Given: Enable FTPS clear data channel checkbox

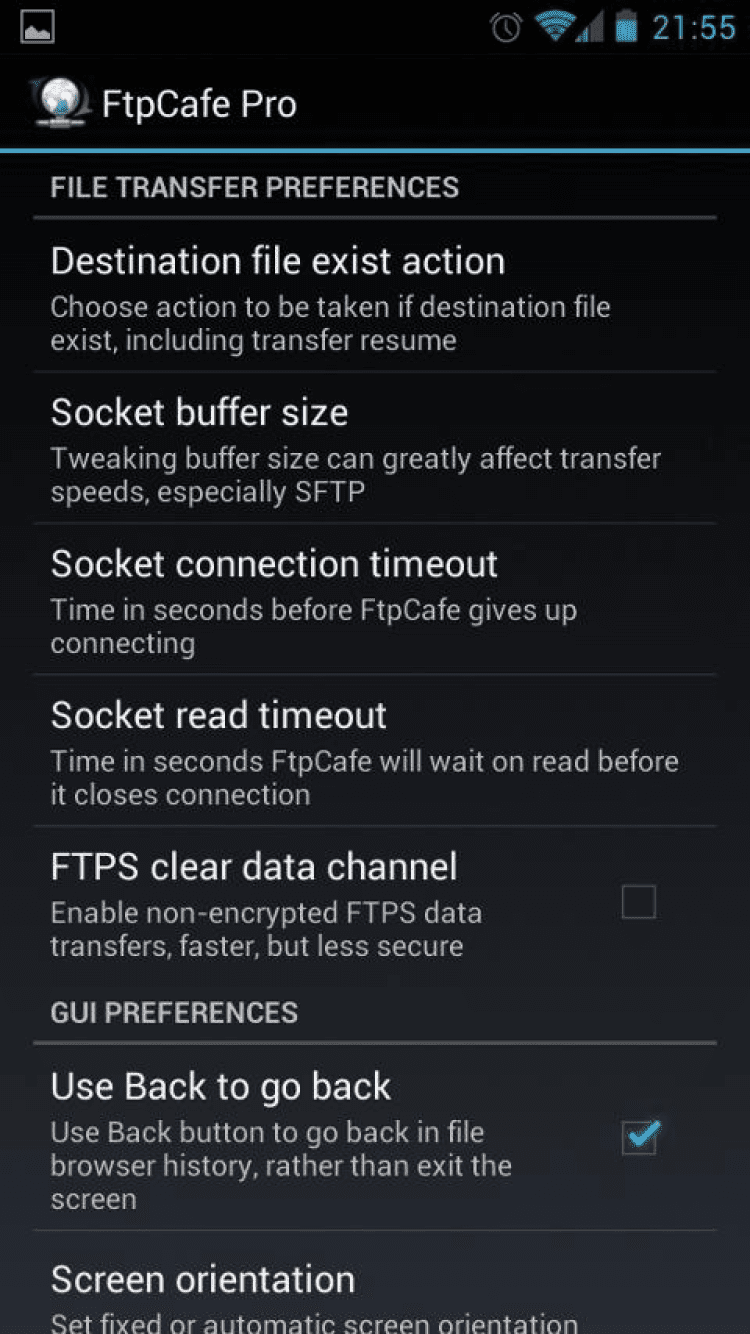Looking at the screenshot, I should (638, 902).
